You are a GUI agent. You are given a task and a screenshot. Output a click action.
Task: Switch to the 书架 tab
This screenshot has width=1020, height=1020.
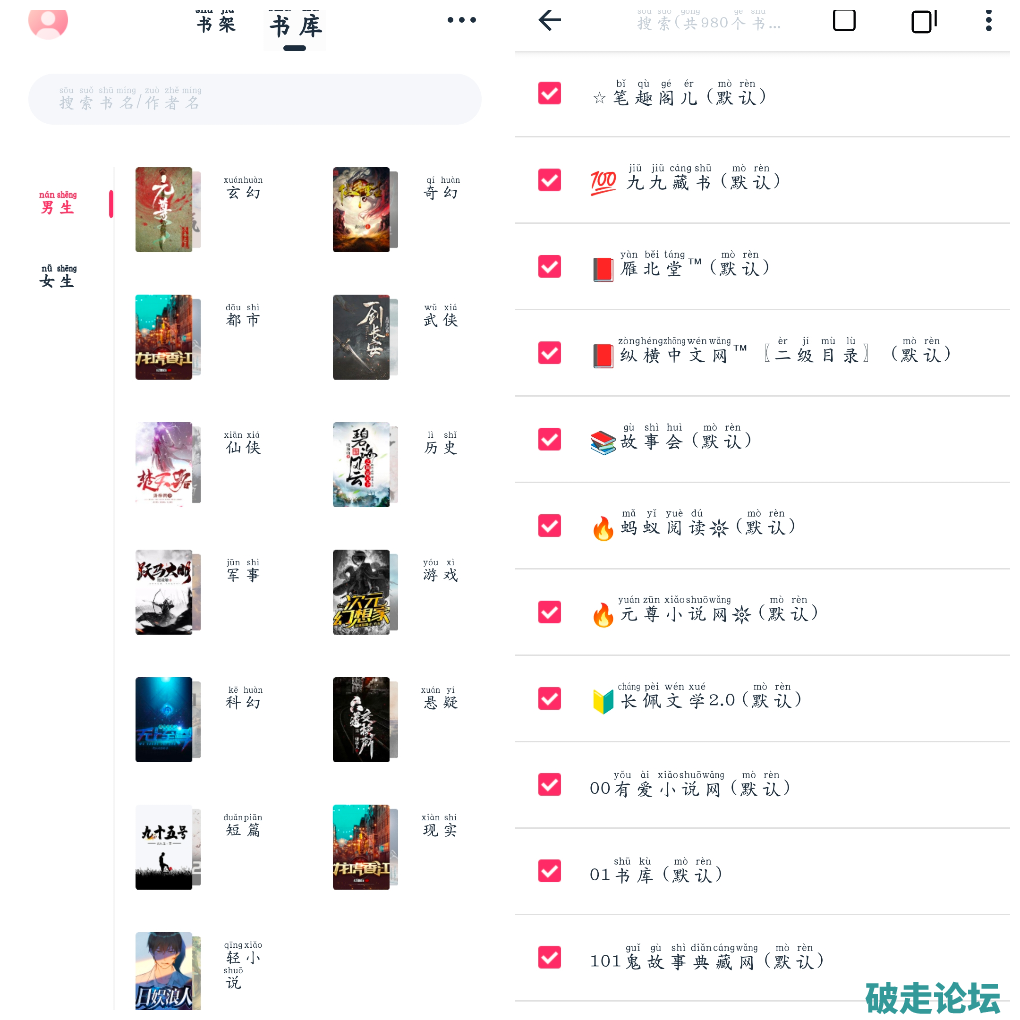click(216, 22)
